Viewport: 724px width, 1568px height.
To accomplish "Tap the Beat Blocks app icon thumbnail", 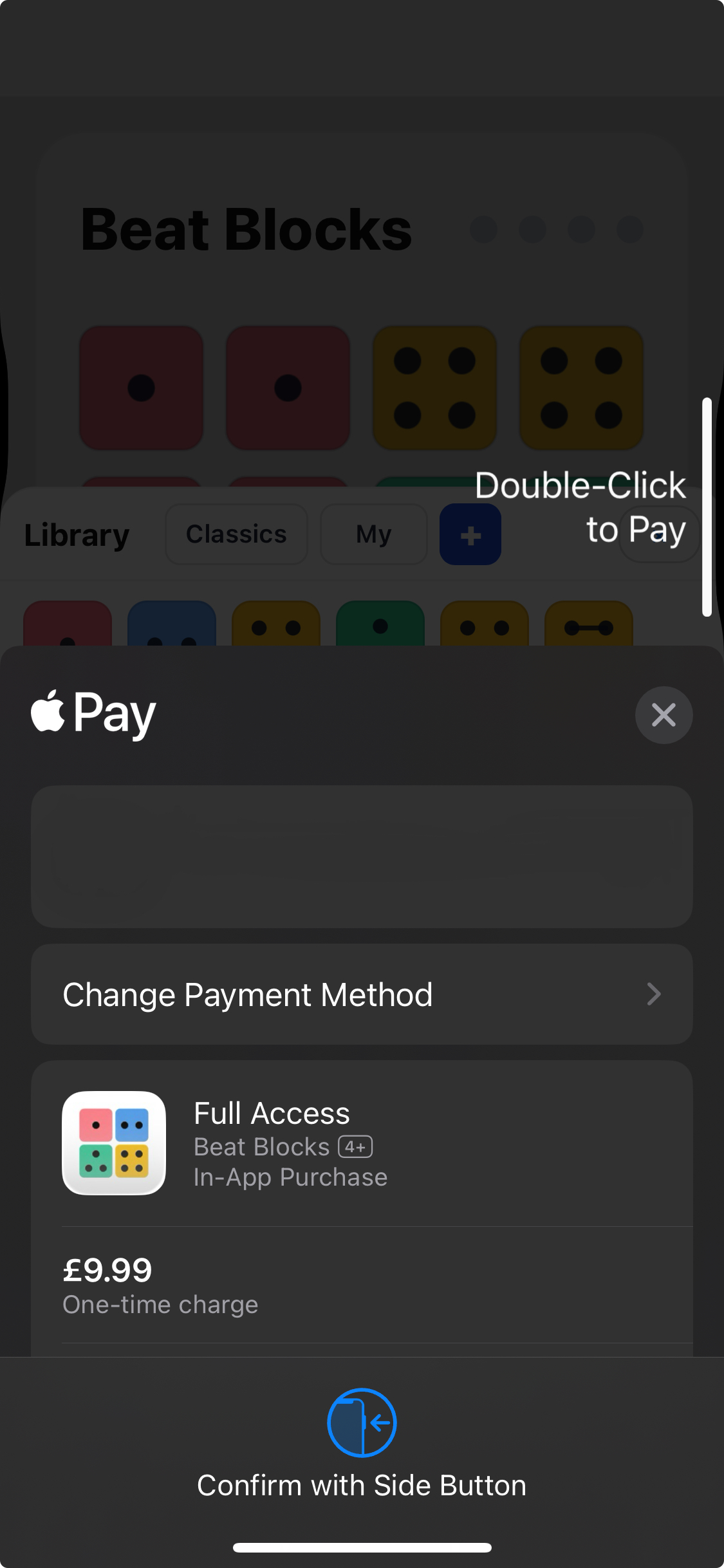I will pos(113,1144).
